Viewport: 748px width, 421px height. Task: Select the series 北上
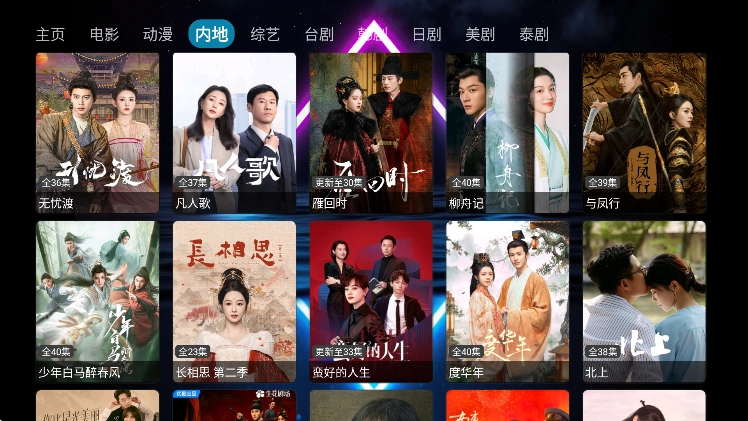(644, 300)
